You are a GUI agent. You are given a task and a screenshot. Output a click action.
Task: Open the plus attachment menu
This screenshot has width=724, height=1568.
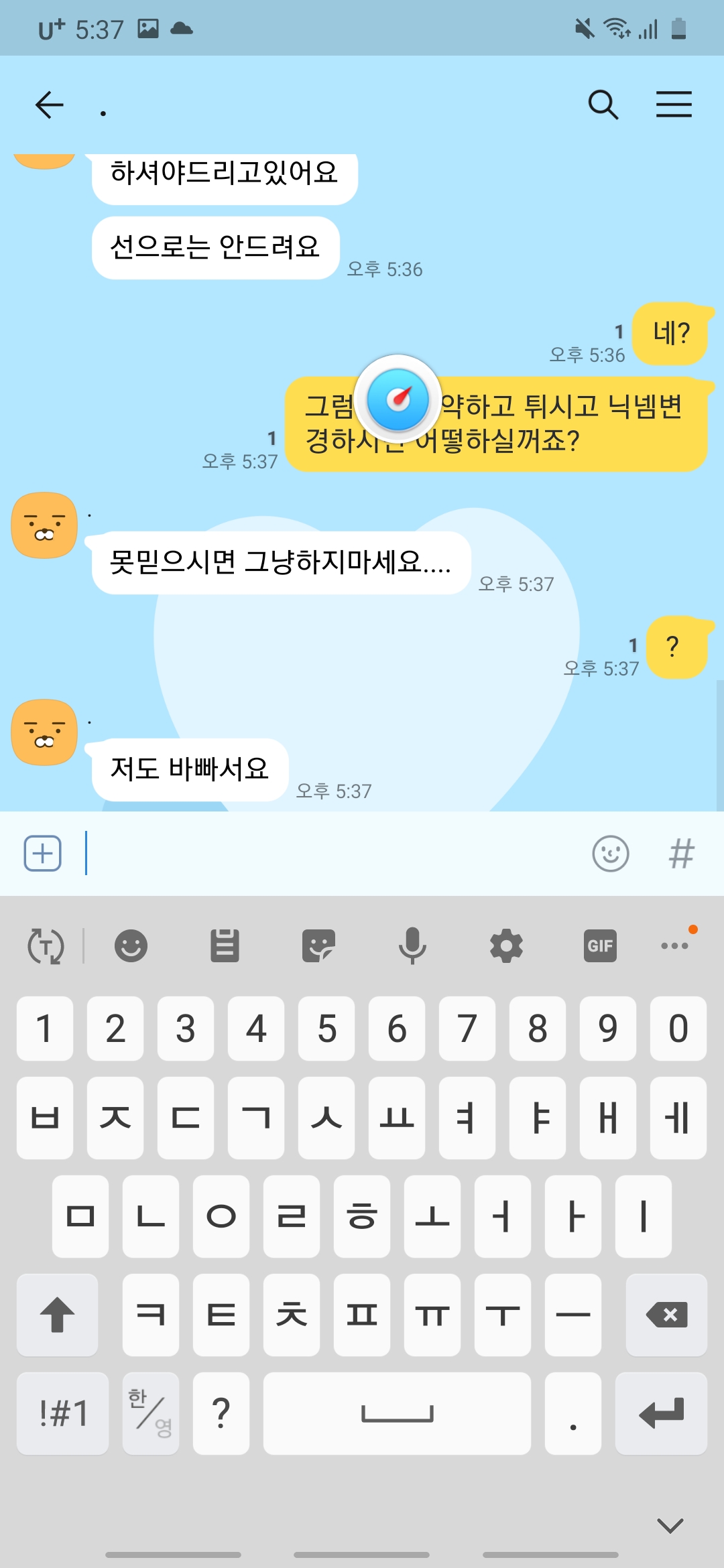(43, 853)
